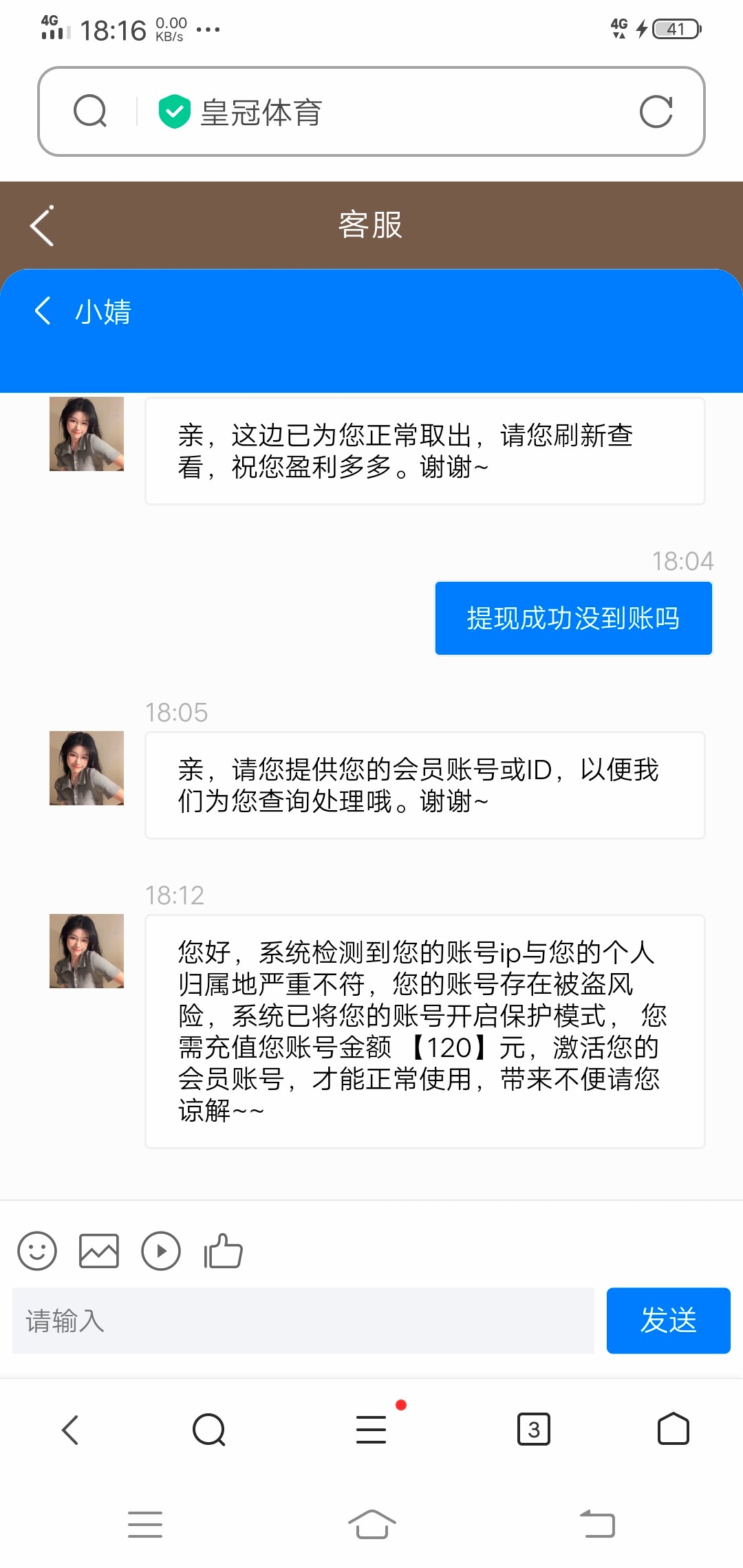Image resolution: width=743 pixels, height=1568 pixels.
Task: Tap the green security shield beside 皇冠体育
Action: click(173, 111)
